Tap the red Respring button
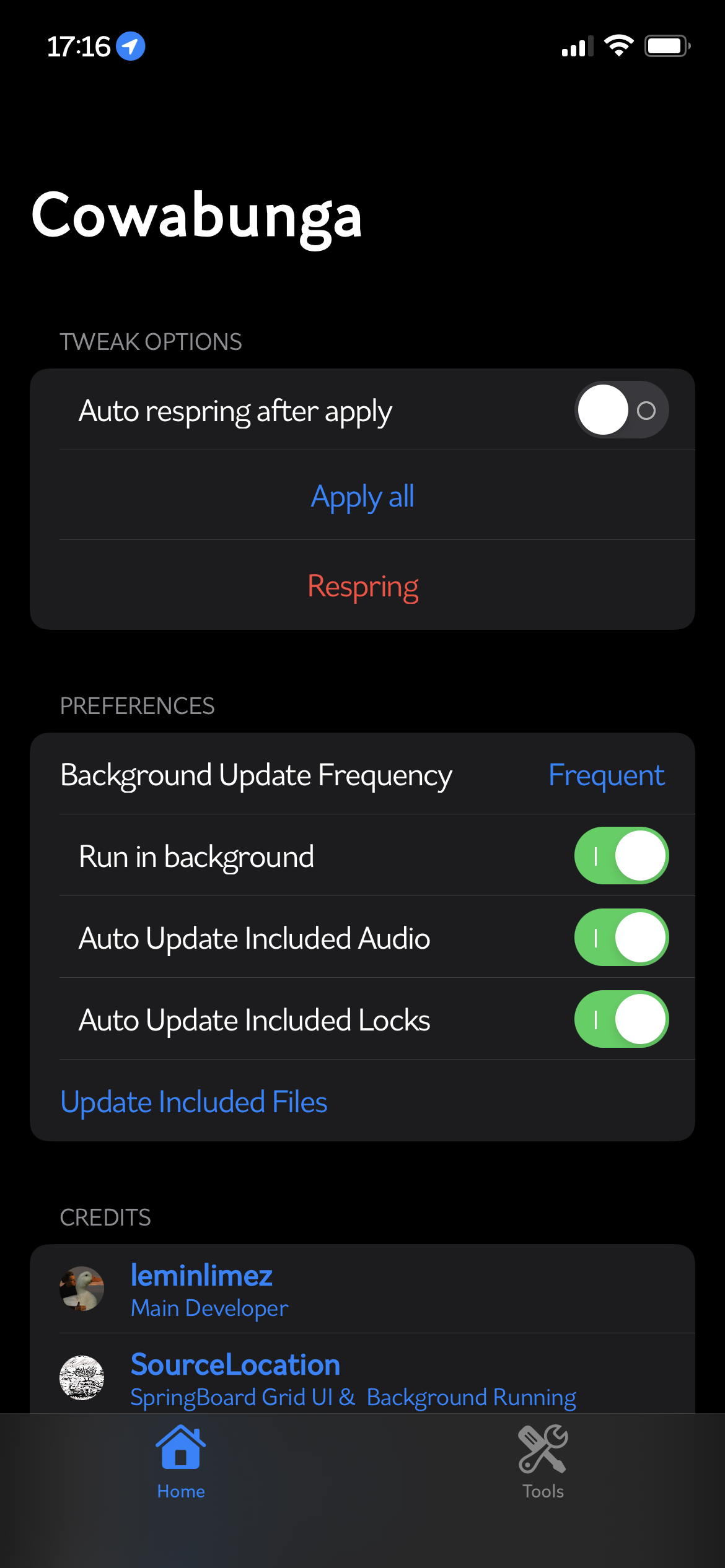 (362, 586)
